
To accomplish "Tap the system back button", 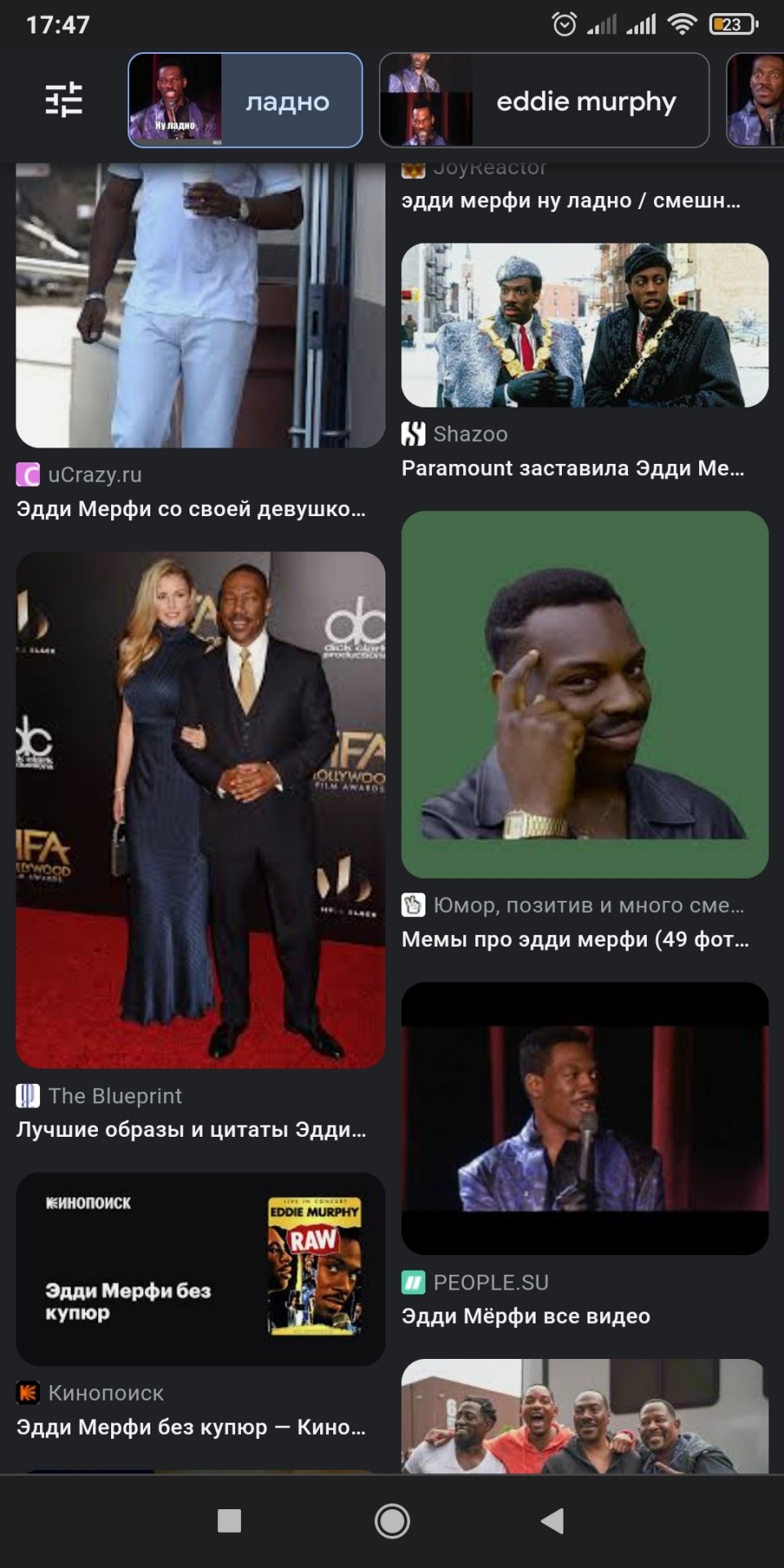I will (553, 1521).
